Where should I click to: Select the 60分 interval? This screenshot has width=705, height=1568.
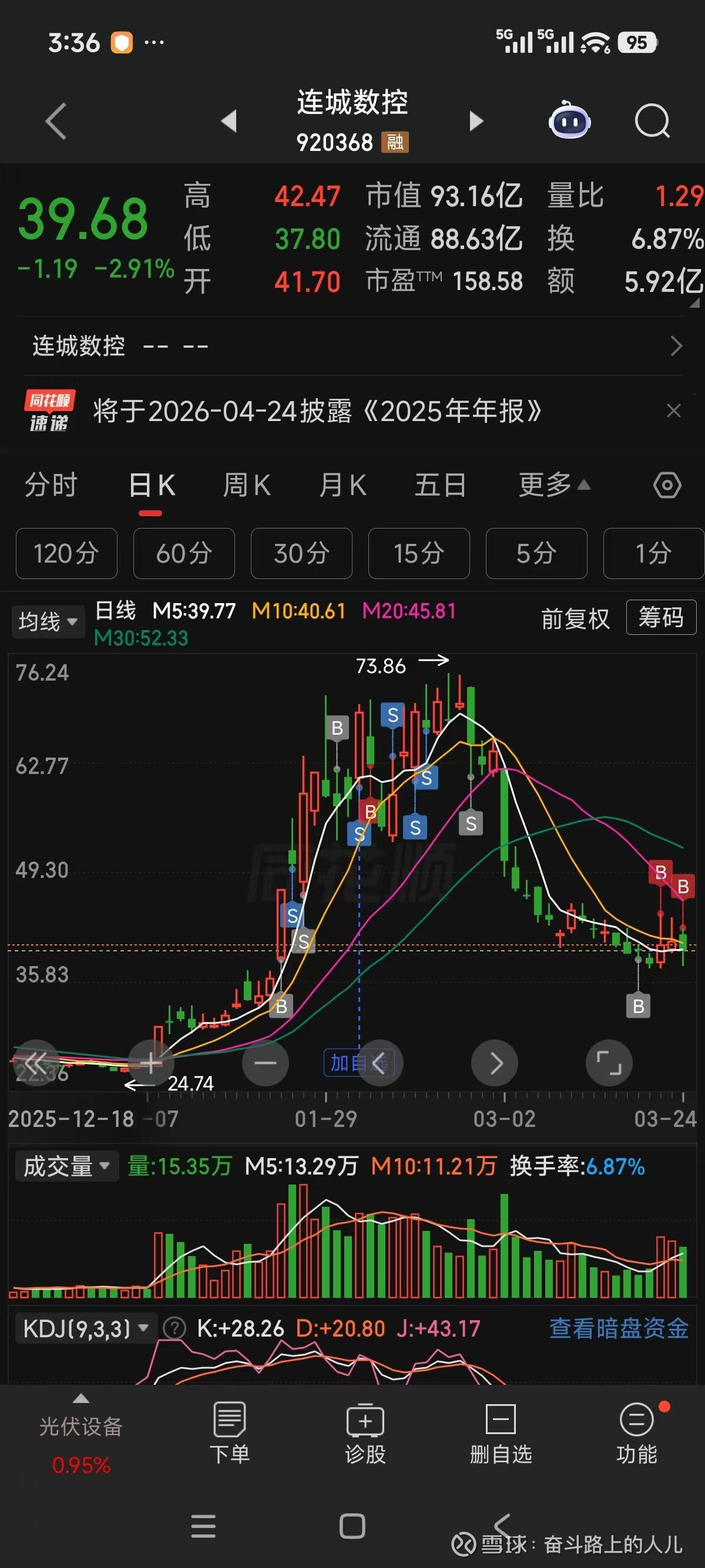point(184,553)
